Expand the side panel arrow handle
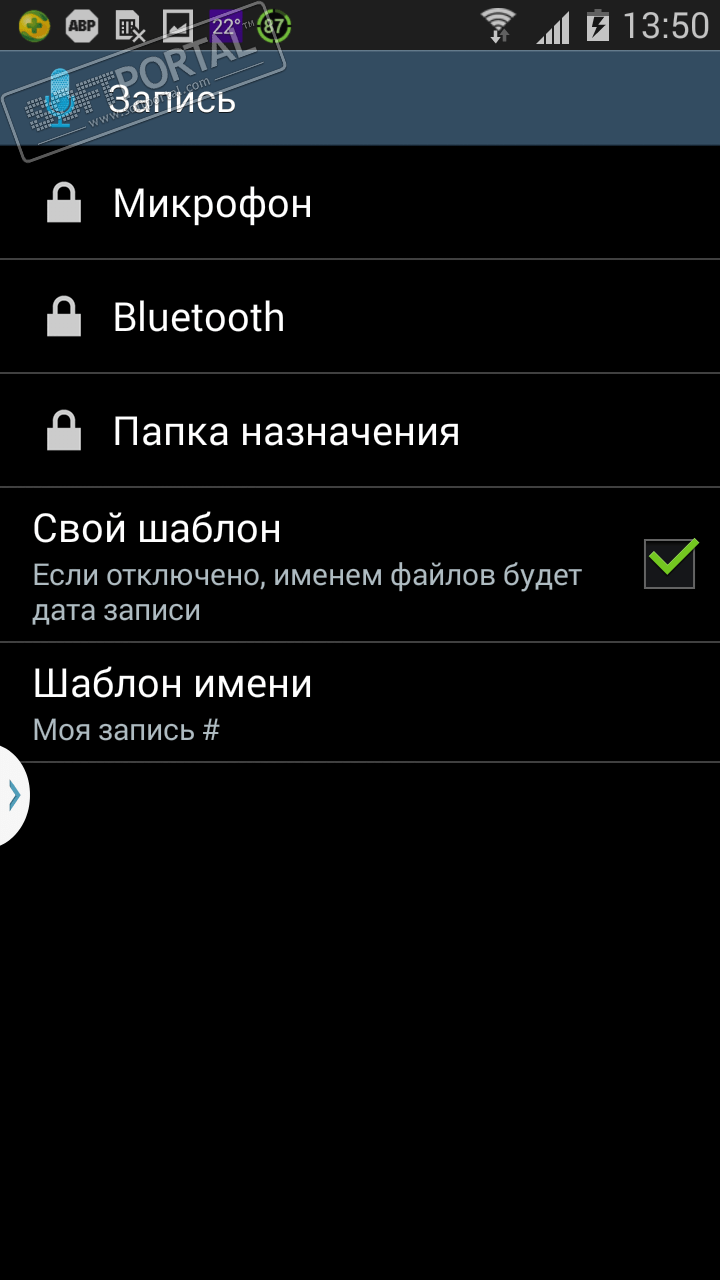Screen dimensions: 720x1280 (13, 795)
